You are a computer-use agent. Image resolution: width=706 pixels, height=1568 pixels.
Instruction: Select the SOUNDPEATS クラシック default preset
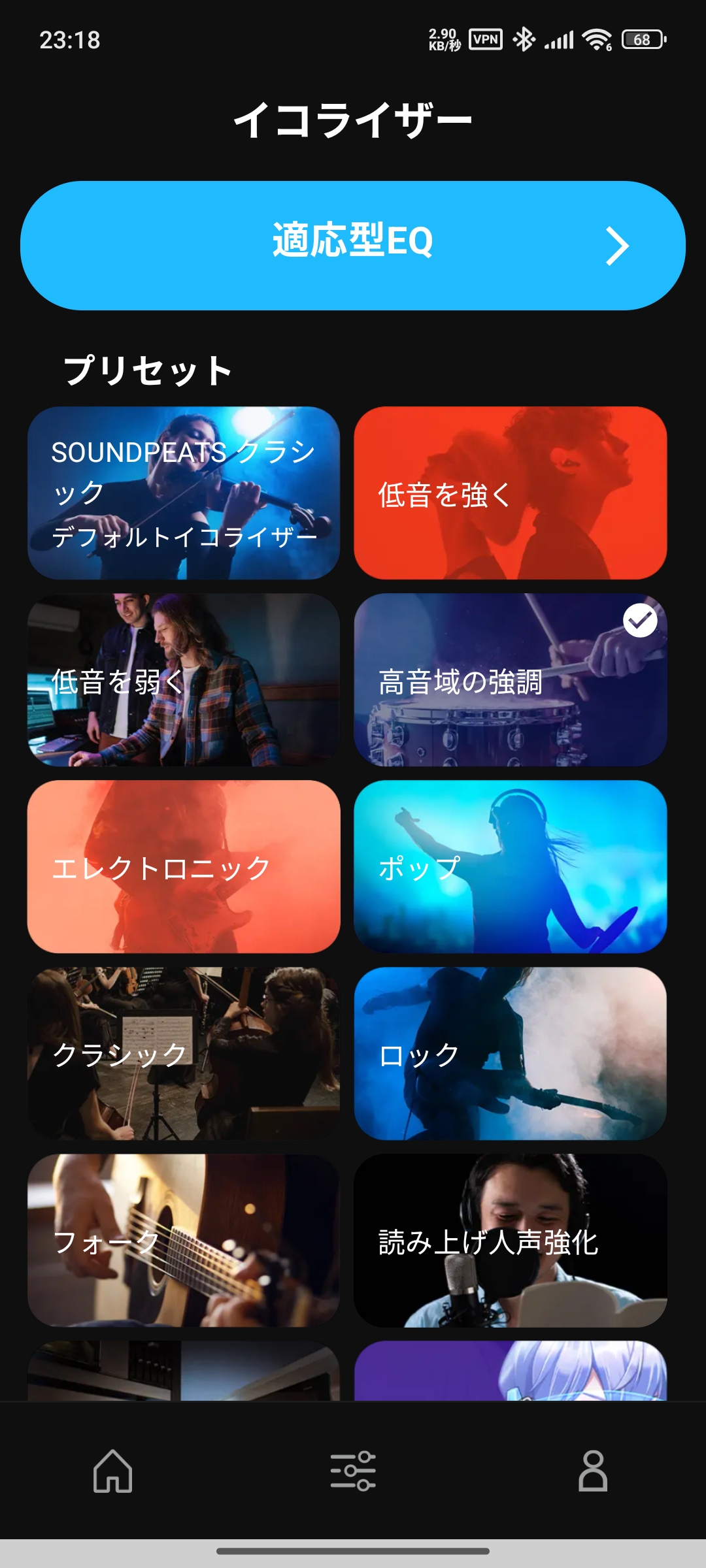point(184,493)
